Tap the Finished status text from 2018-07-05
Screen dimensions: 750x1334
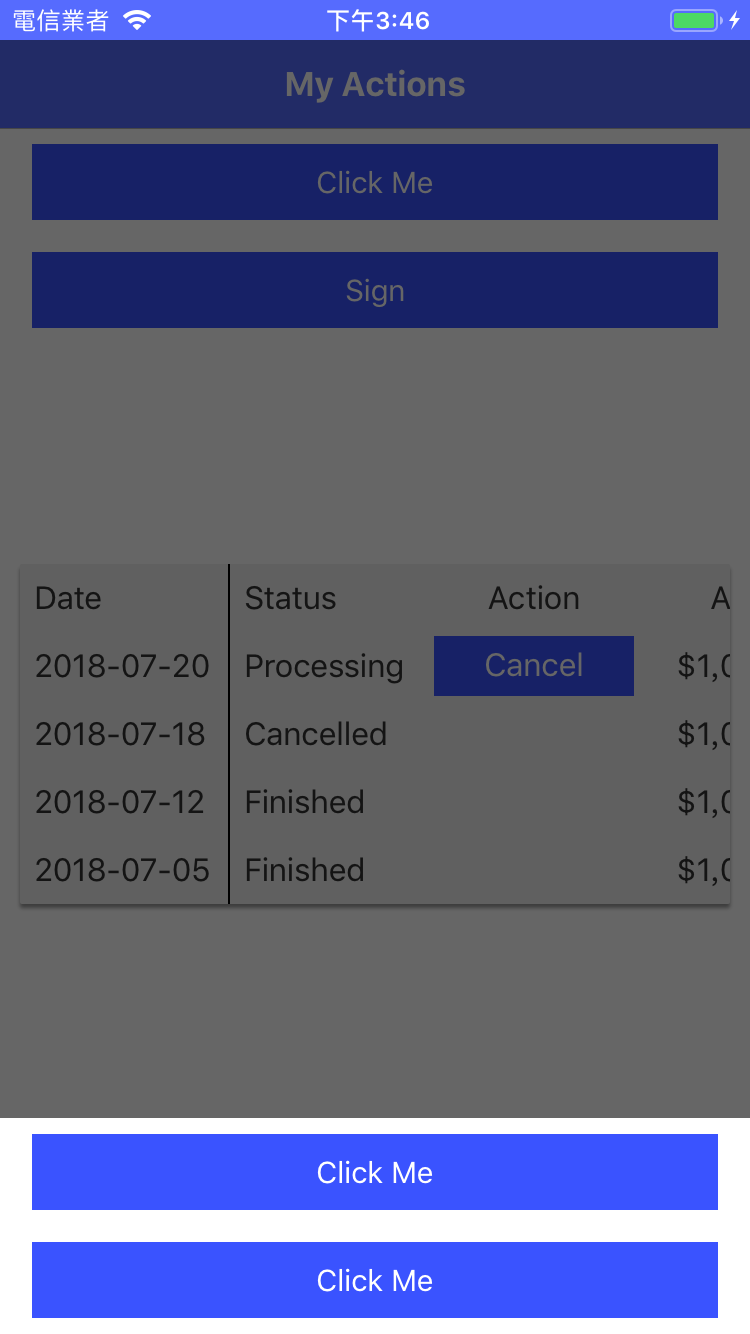304,870
